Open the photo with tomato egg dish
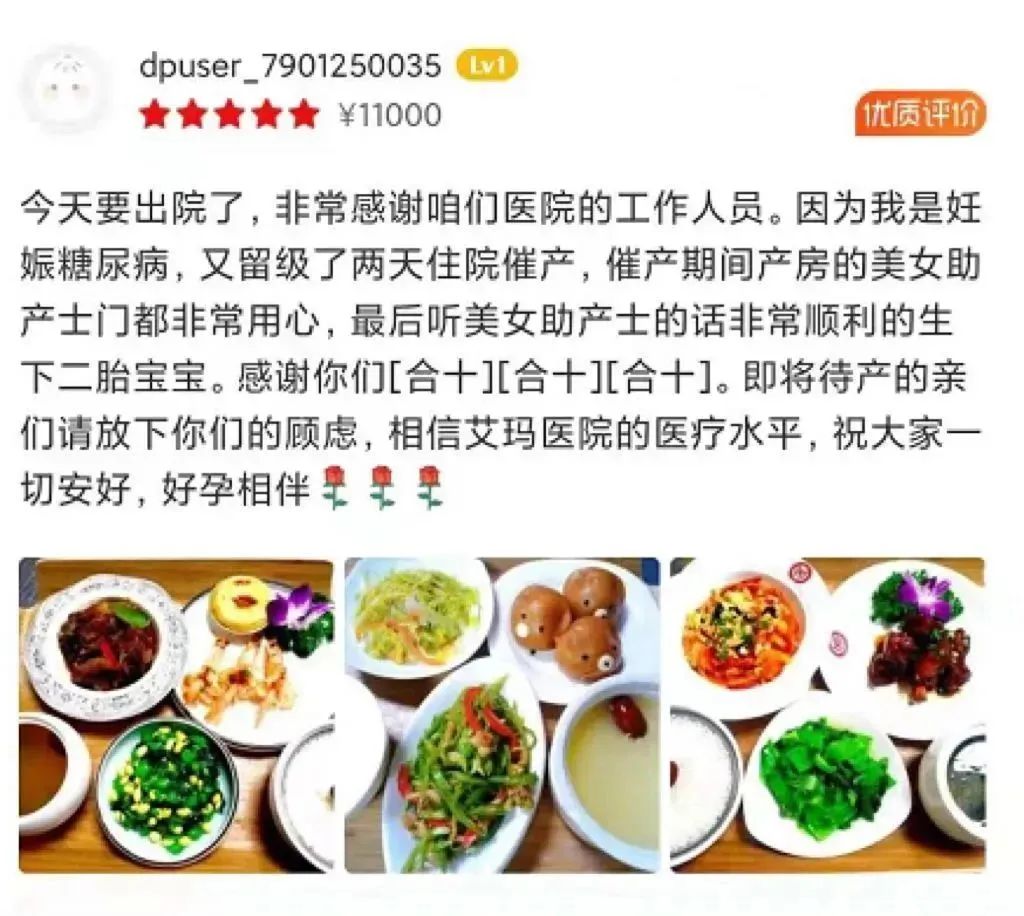This screenshot has height=916, width=1024. point(827,714)
